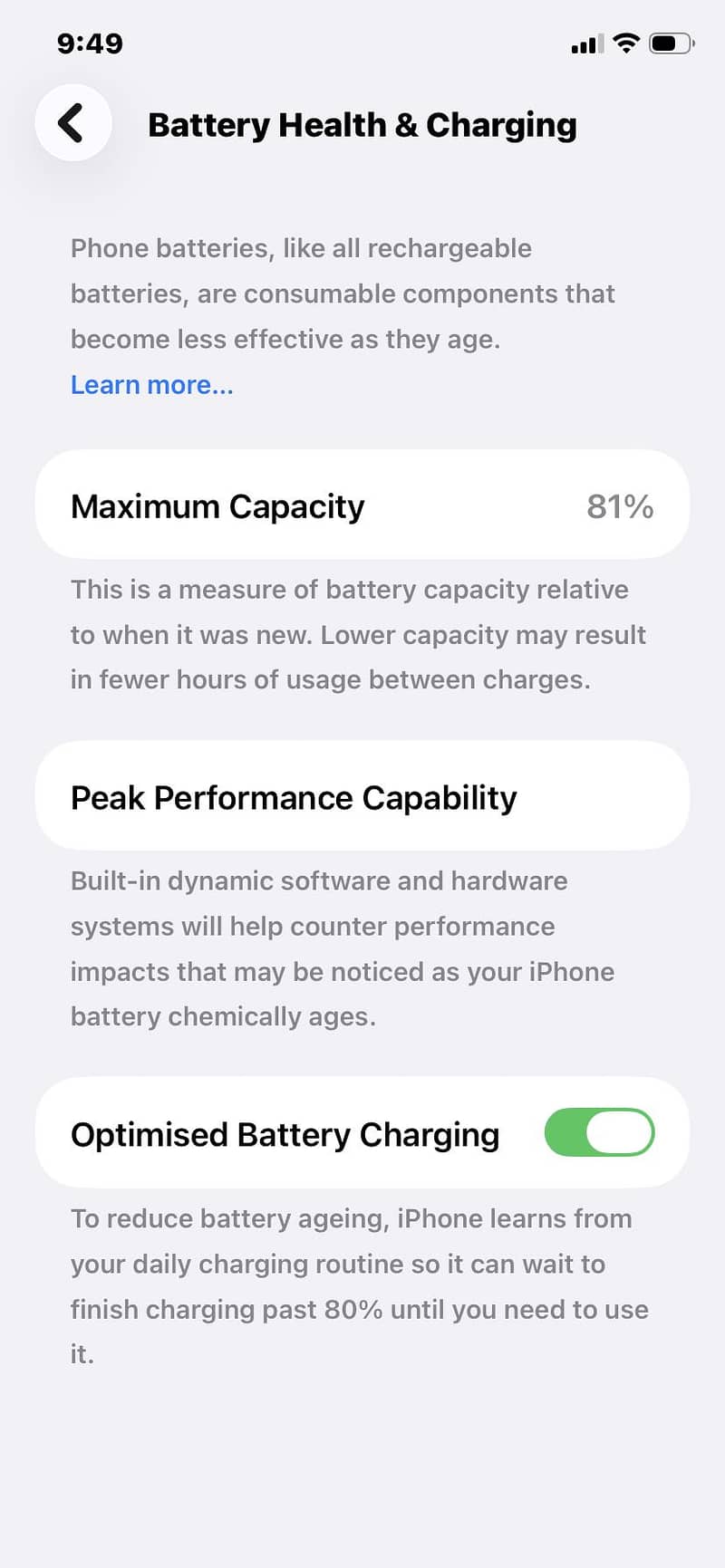Open the Learn more link
This screenshot has height=1568, width=725.
(151, 385)
